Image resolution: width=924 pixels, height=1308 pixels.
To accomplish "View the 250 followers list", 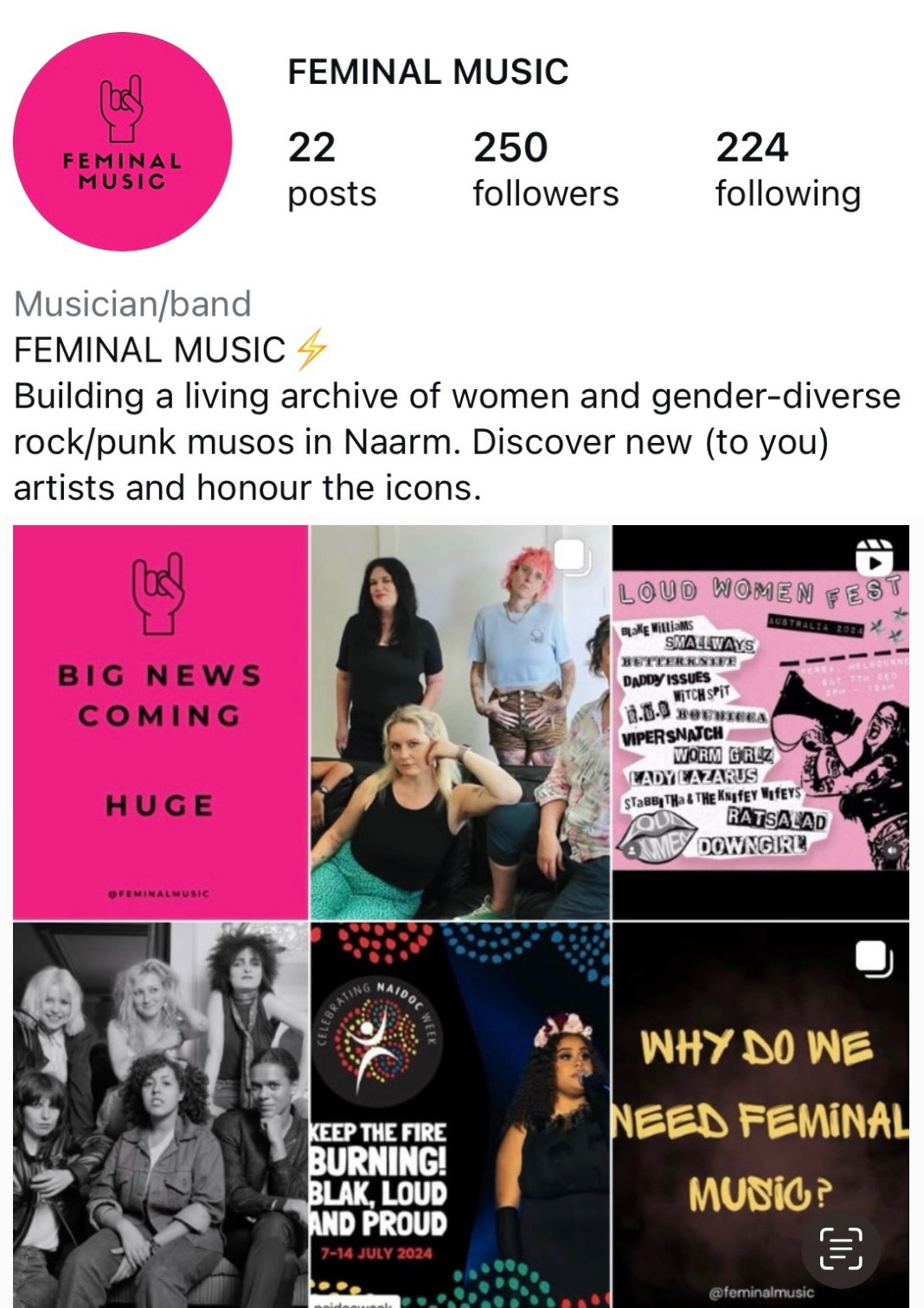I will click(545, 170).
